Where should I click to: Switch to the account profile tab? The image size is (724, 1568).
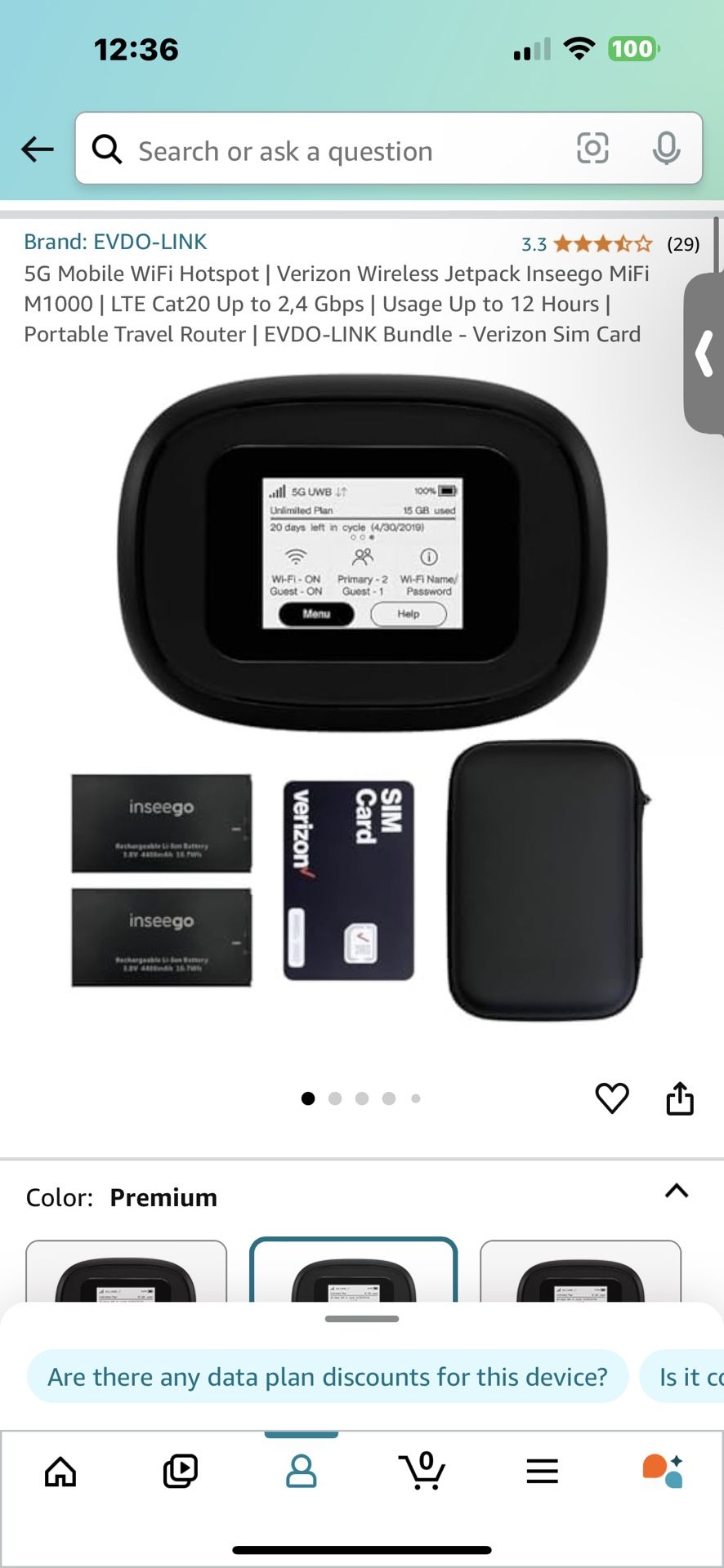point(301,1472)
